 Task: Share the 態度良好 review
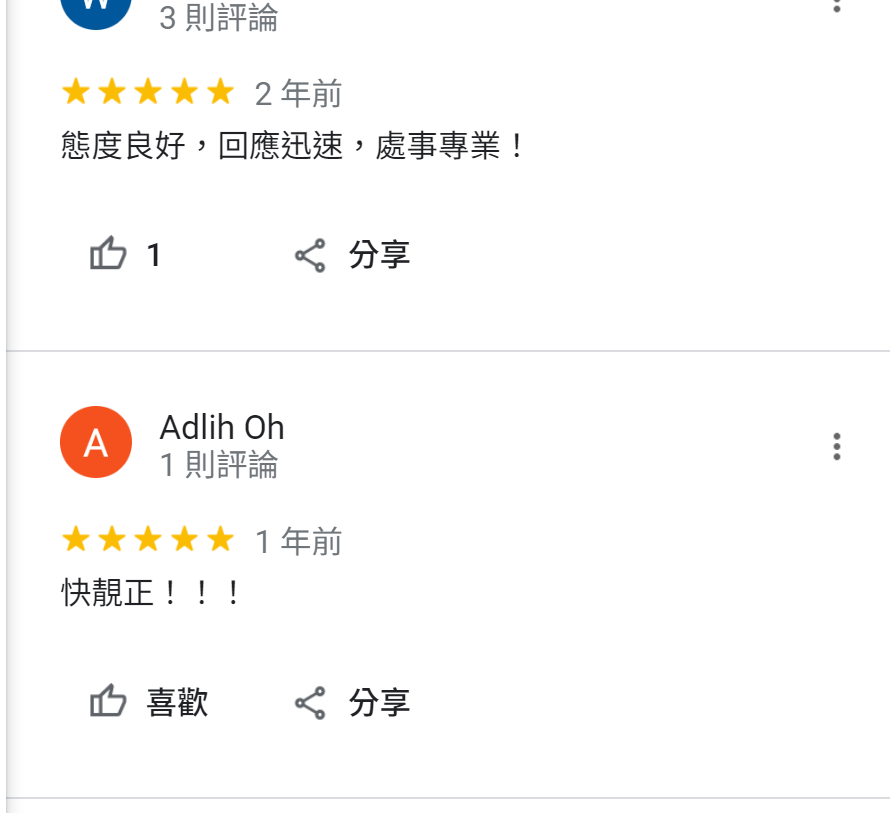point(352,255)
